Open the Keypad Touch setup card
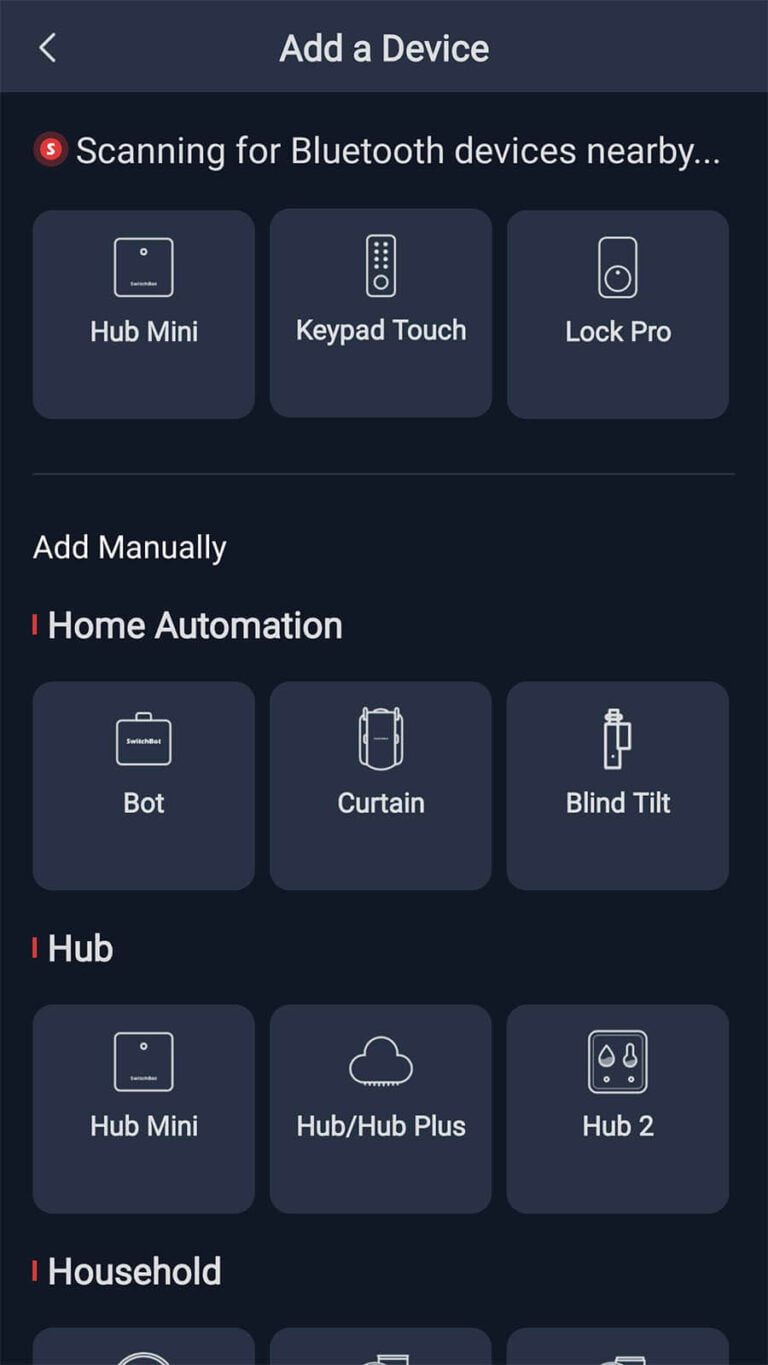This screenshot has height=1365, width=768. (x=381, y=312)
